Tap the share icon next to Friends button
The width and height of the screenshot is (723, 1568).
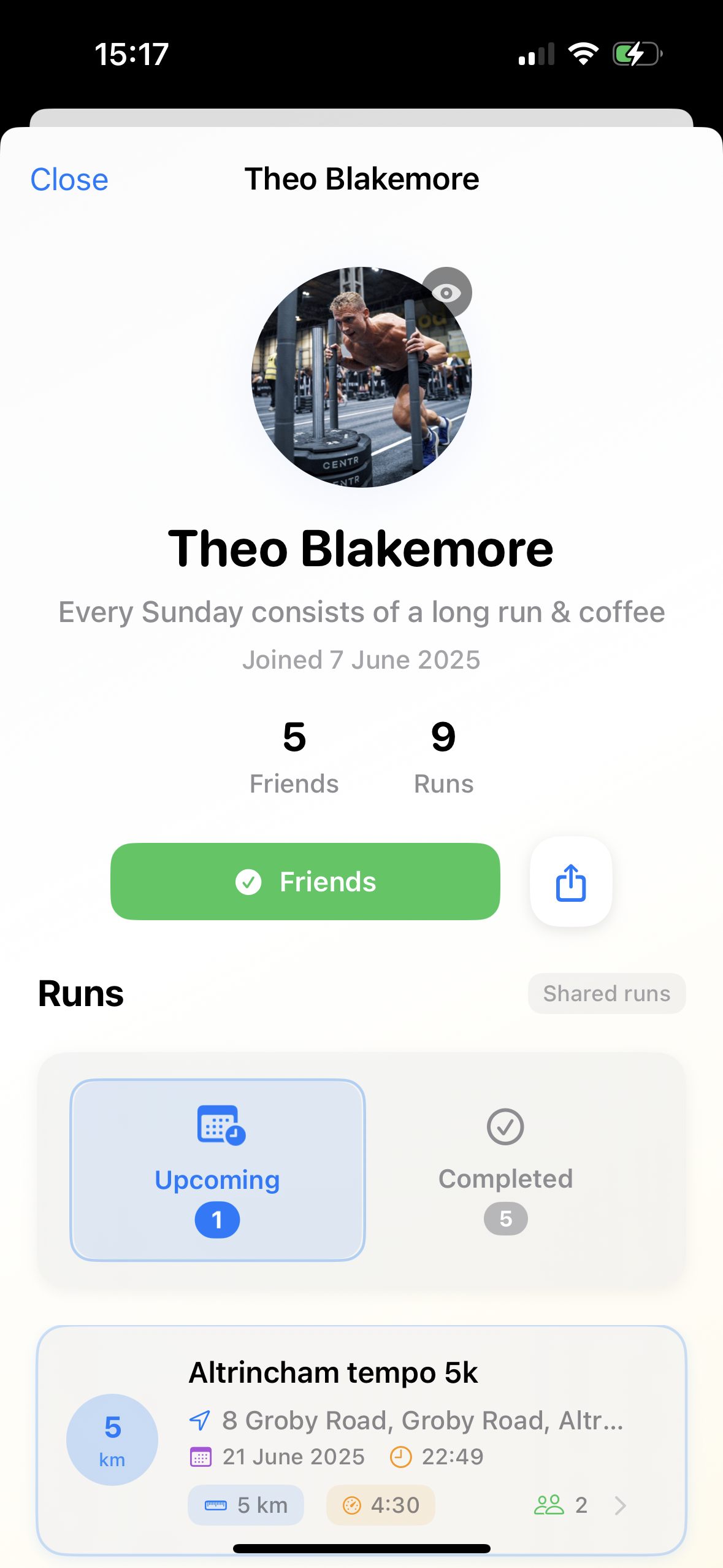click(570, 882)
